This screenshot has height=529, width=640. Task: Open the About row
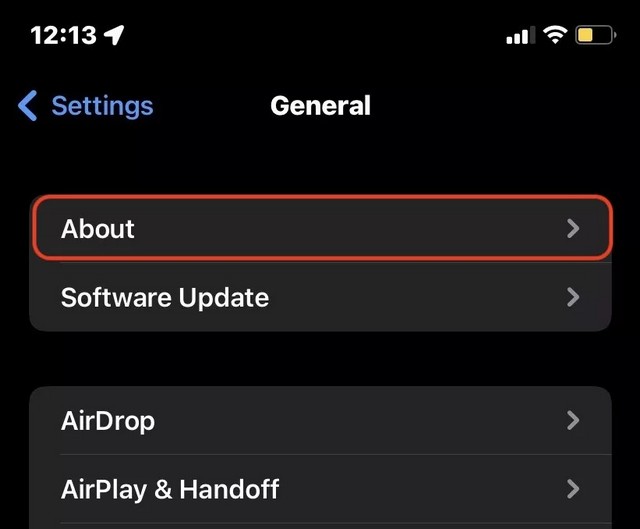coord(320,229)
